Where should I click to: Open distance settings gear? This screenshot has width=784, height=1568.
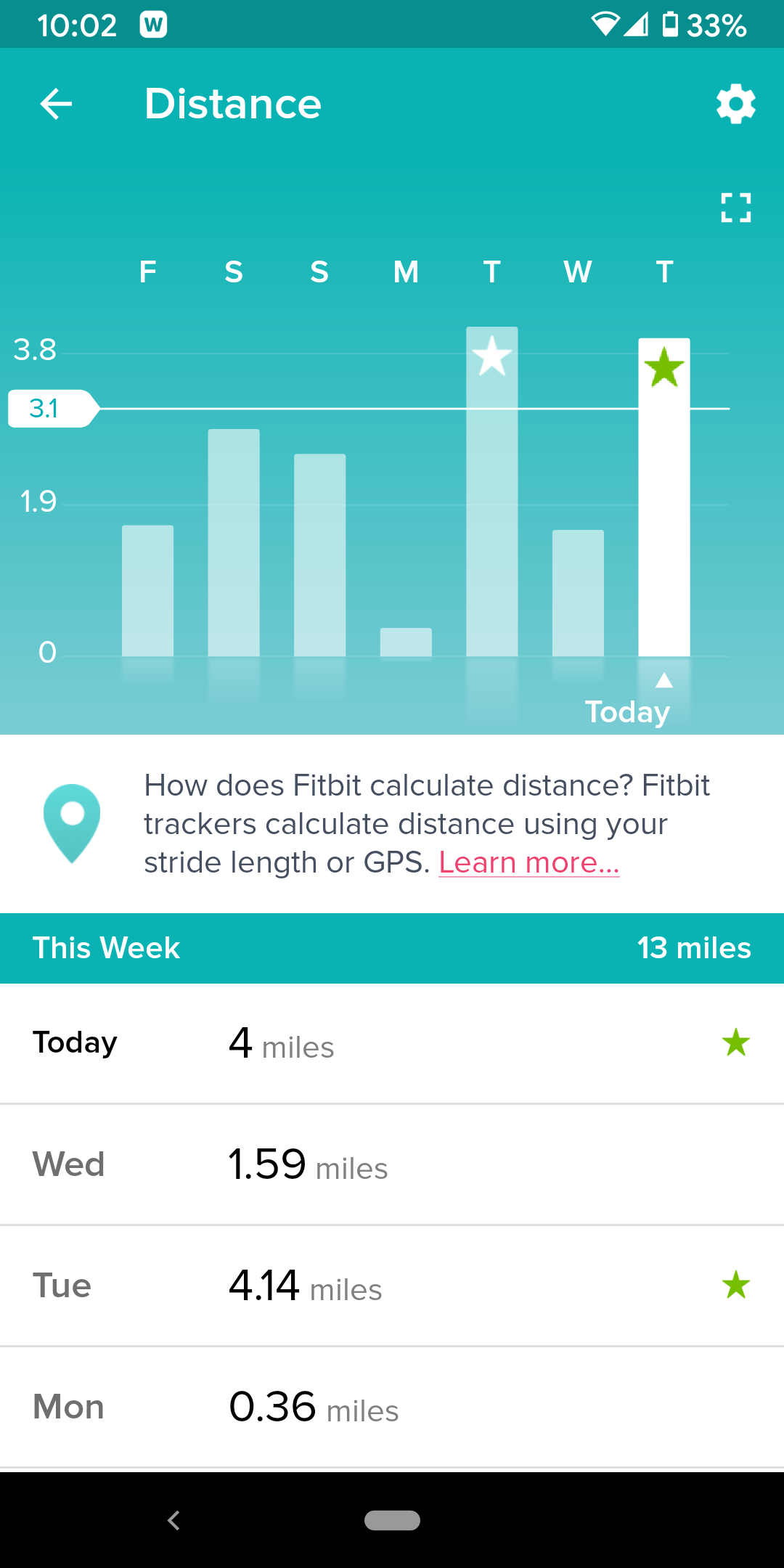[735, 104]
